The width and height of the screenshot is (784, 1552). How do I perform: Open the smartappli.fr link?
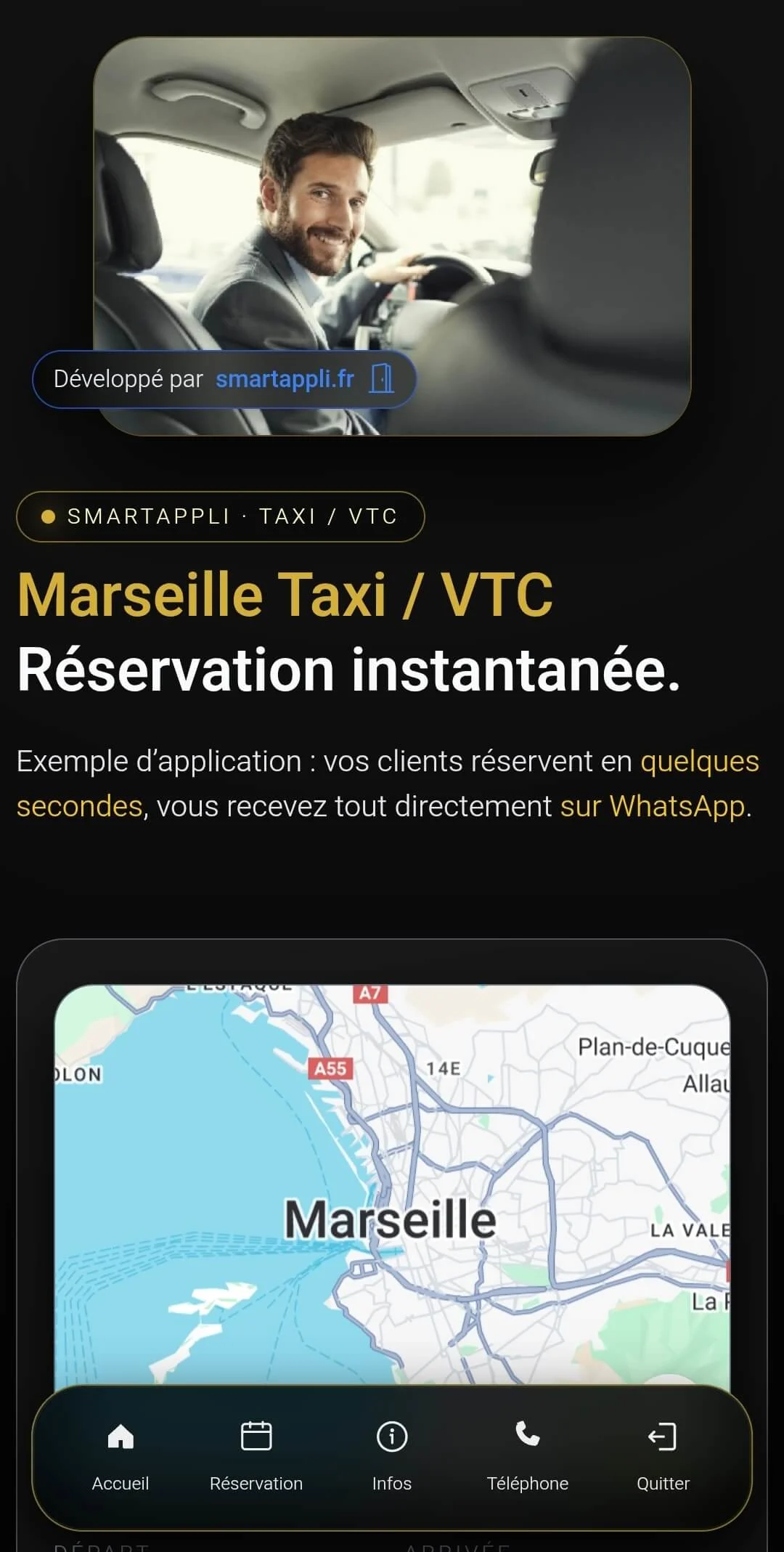tap(287, 379)
